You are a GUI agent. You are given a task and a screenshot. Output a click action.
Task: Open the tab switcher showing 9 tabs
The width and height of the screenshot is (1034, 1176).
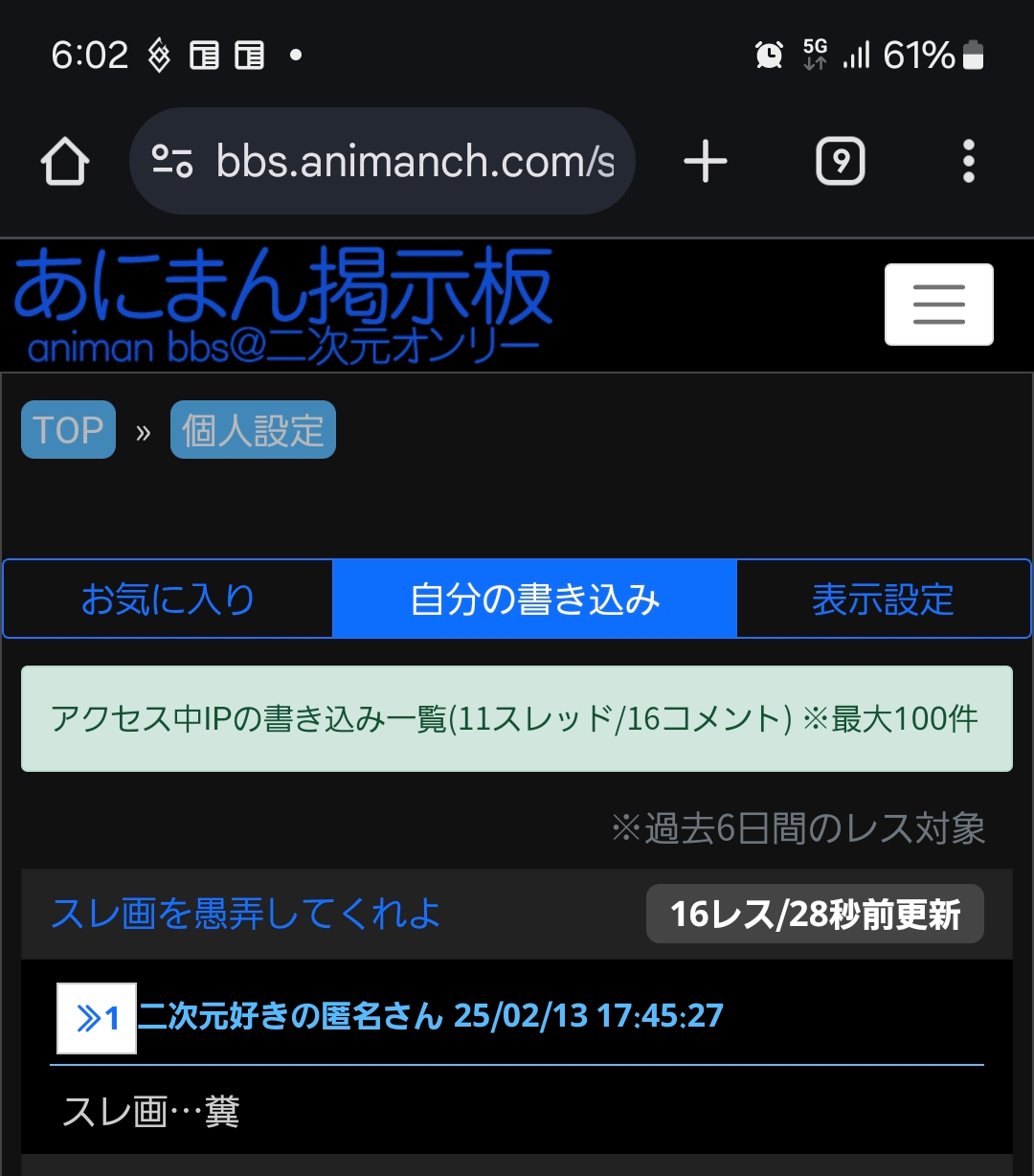[x=840, y=162]
